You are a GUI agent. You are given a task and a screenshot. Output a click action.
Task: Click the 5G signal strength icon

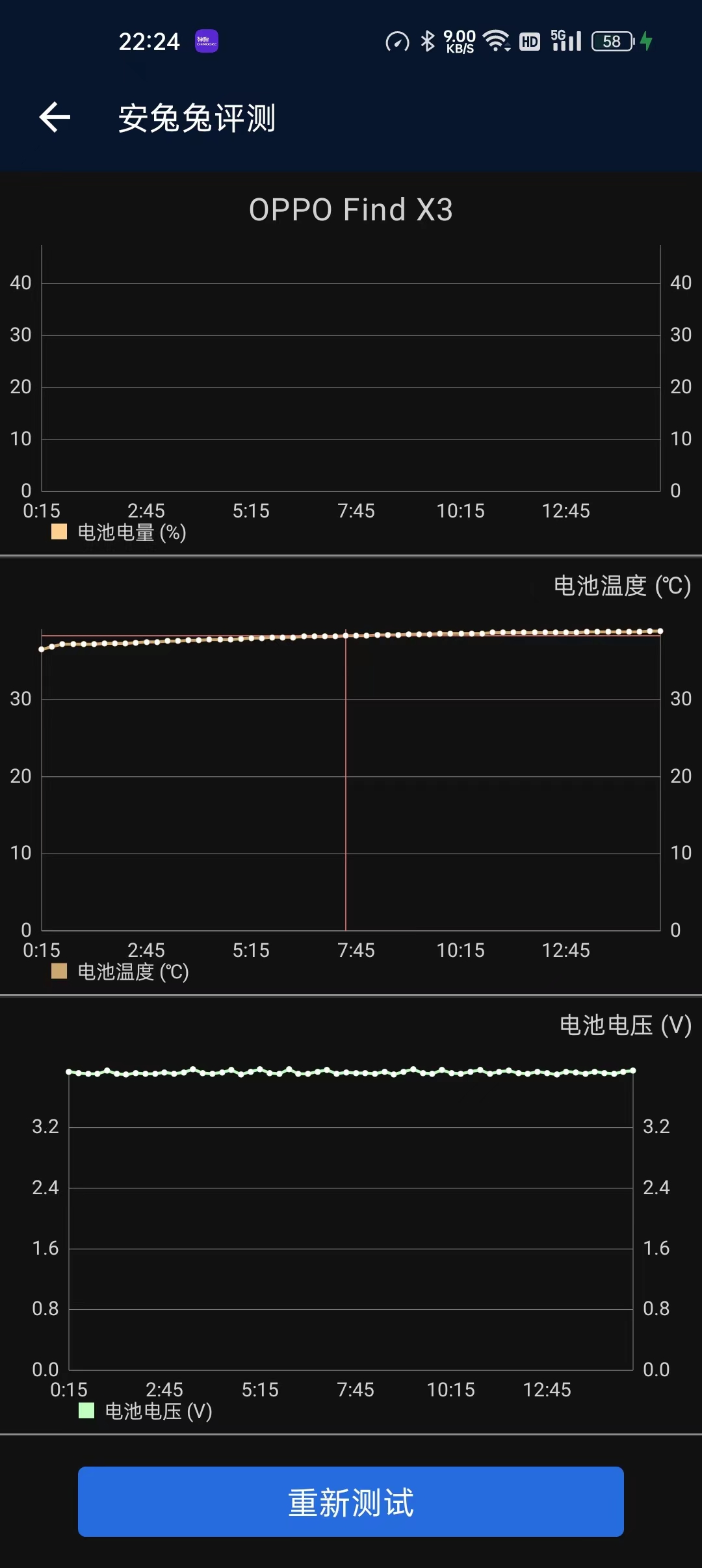click(565, 41)
